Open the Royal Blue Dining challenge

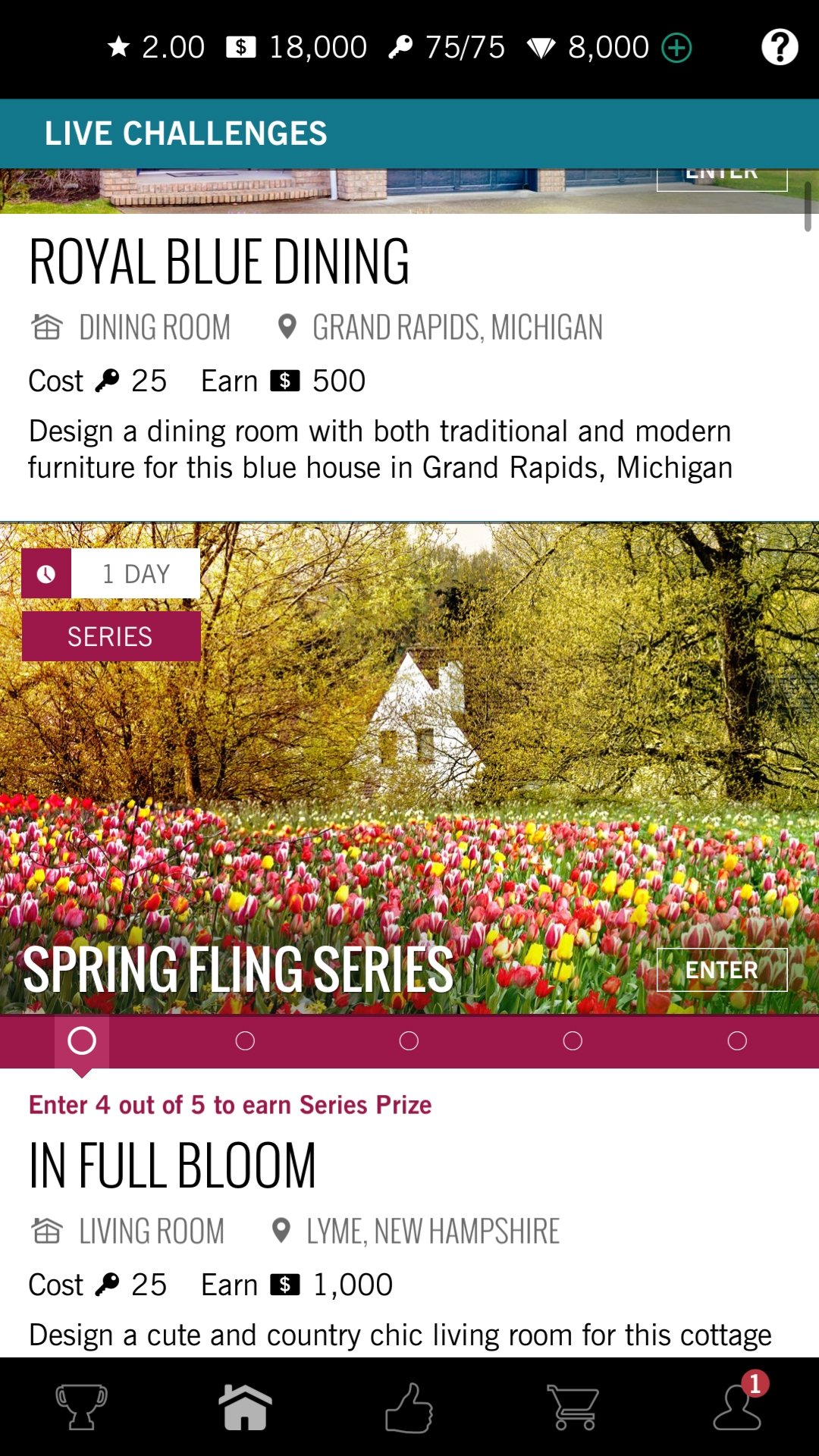click(219, 262)
